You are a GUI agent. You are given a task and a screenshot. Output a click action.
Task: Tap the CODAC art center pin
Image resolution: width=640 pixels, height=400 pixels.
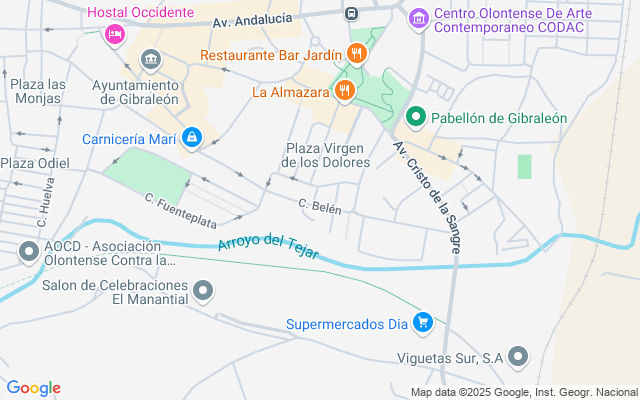tap(419, 18)
